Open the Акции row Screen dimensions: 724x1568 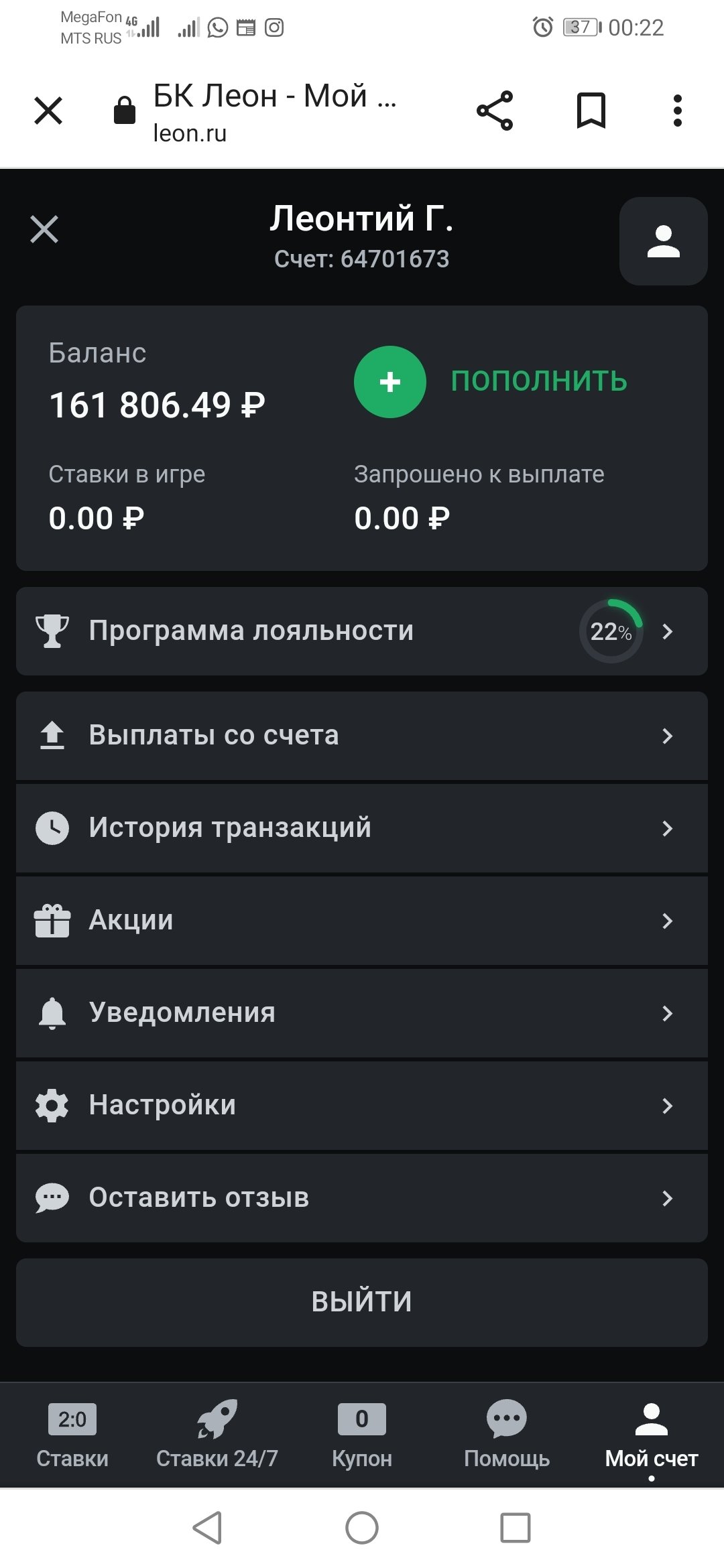coord(362,921)
